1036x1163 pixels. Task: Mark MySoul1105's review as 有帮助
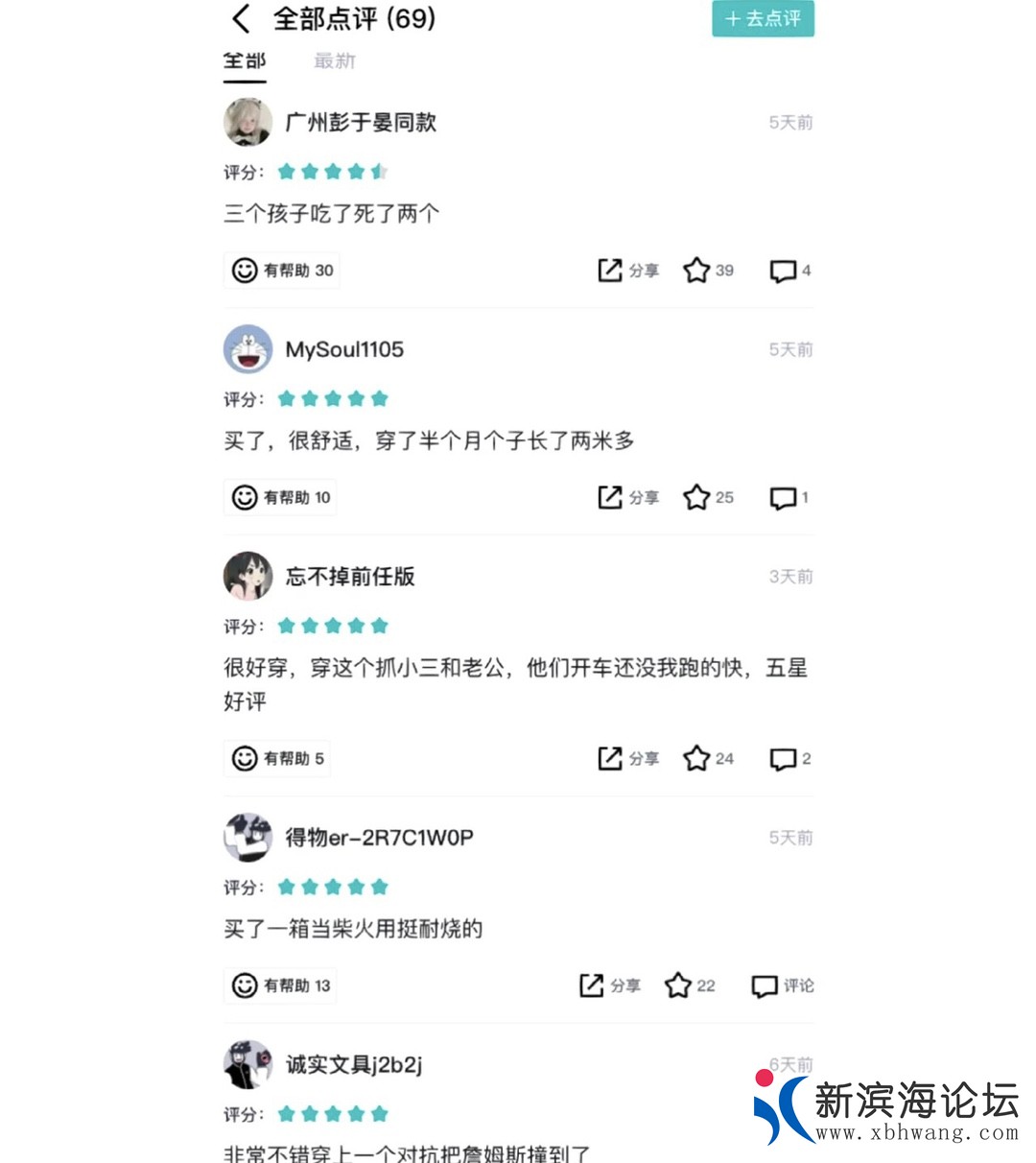(x=281, y=497)
